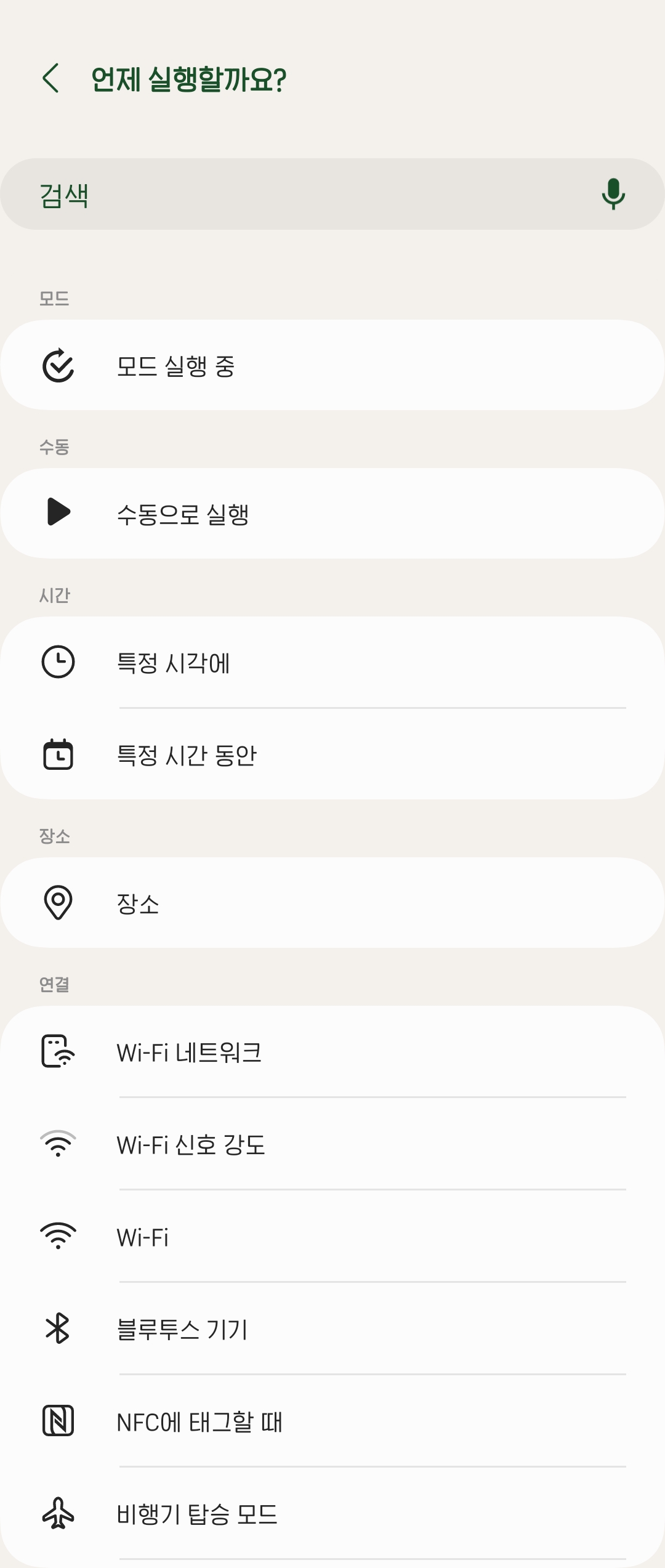Select 모드 실행 중 condition
This screenshot has height=1568, width=665.
coord(332,366)
